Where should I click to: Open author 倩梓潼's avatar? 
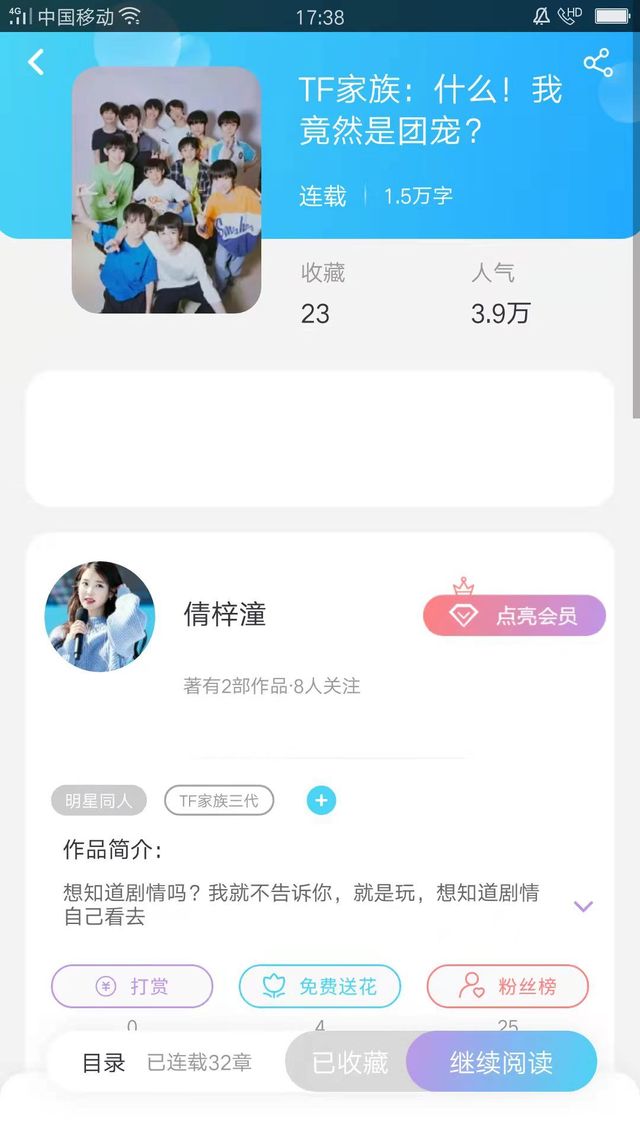pyautogui.click(x=99, y=616)
